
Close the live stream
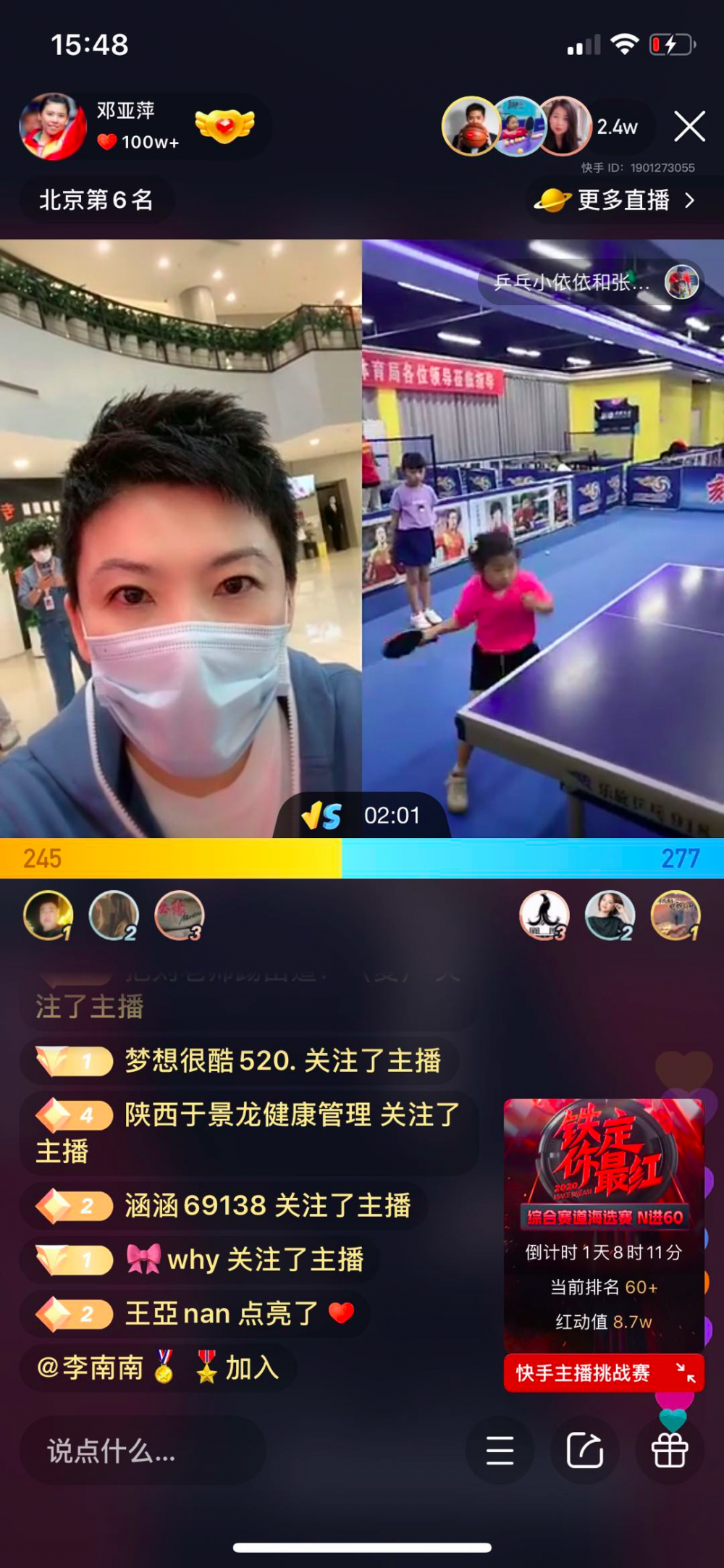[x=689, y=126]
